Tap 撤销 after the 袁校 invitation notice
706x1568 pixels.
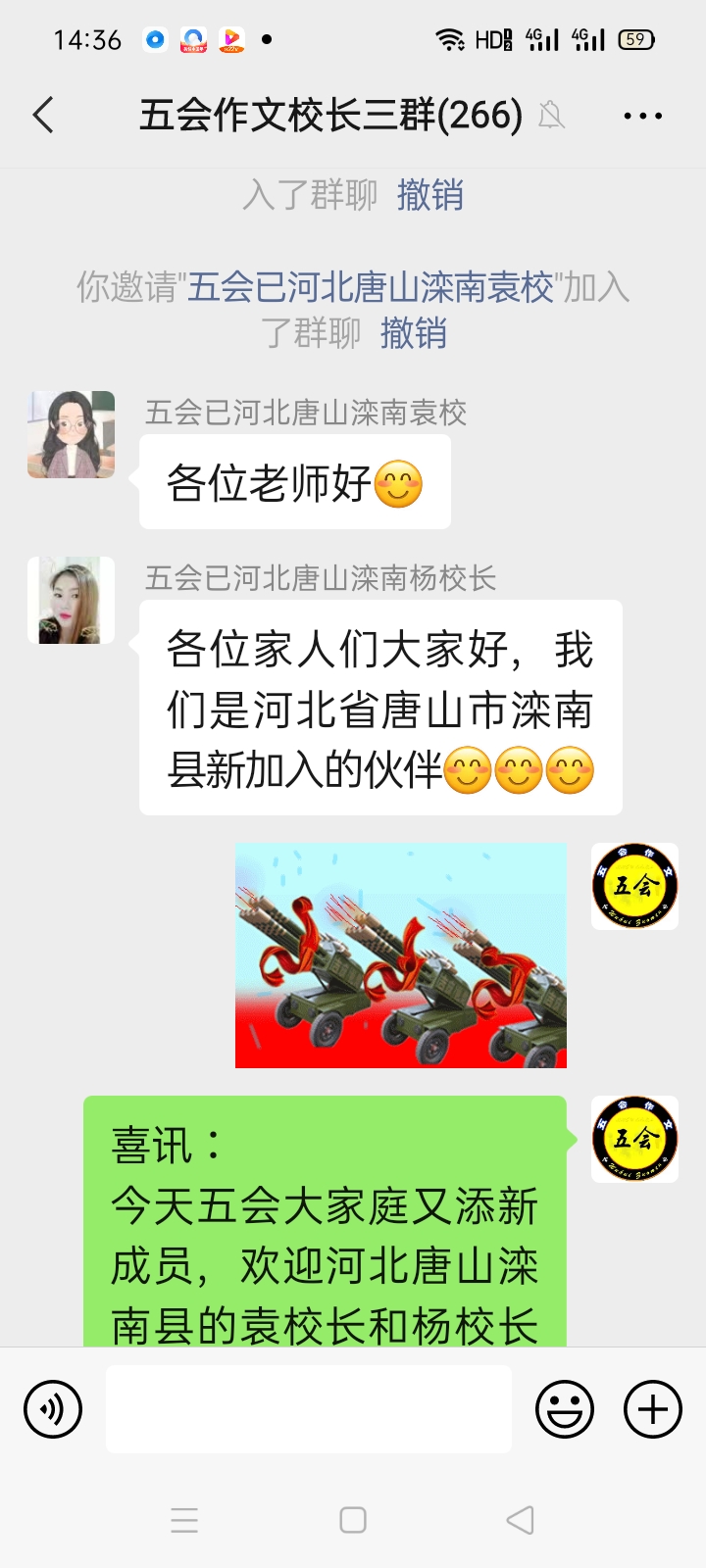coord(413,333)
